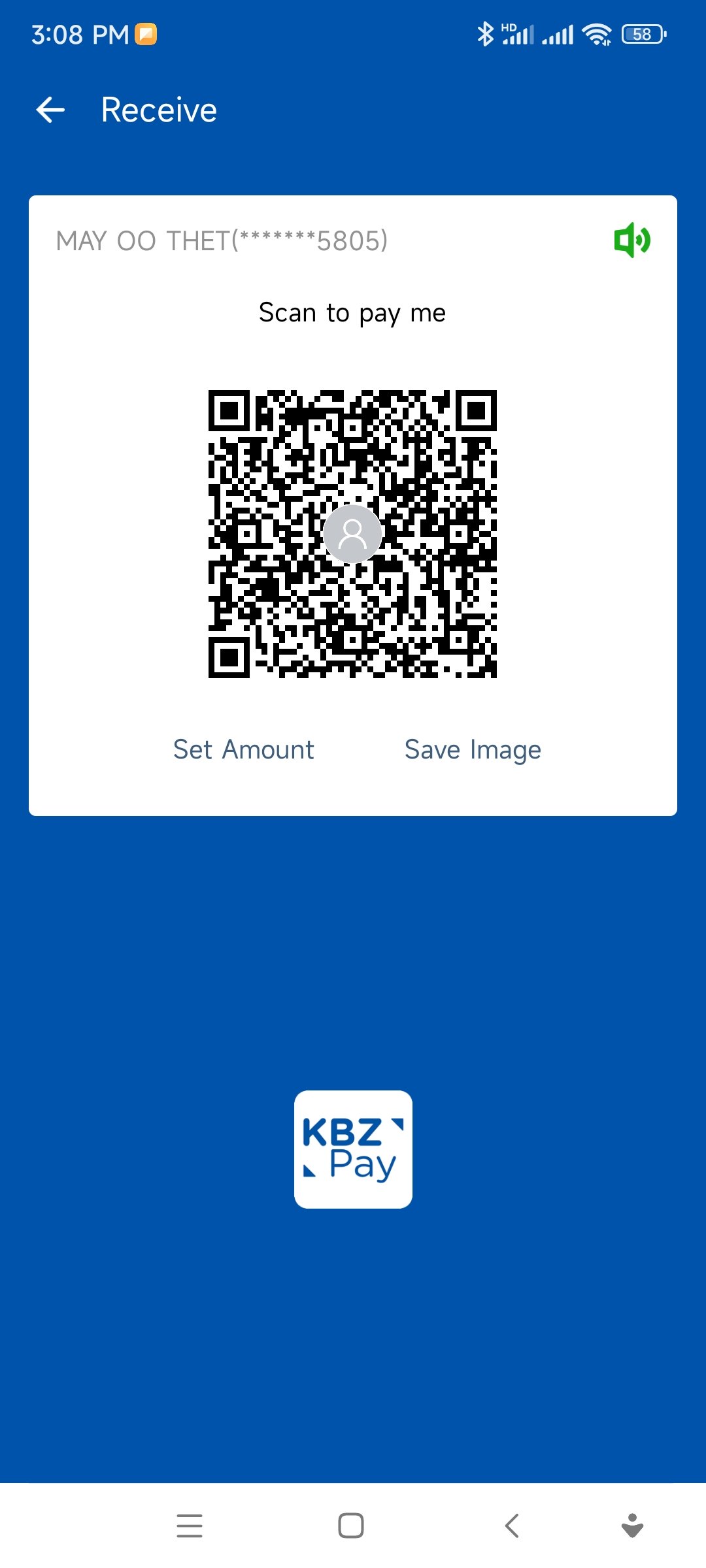
Task: Tap the system back arrow
Action: [512, 1526]
